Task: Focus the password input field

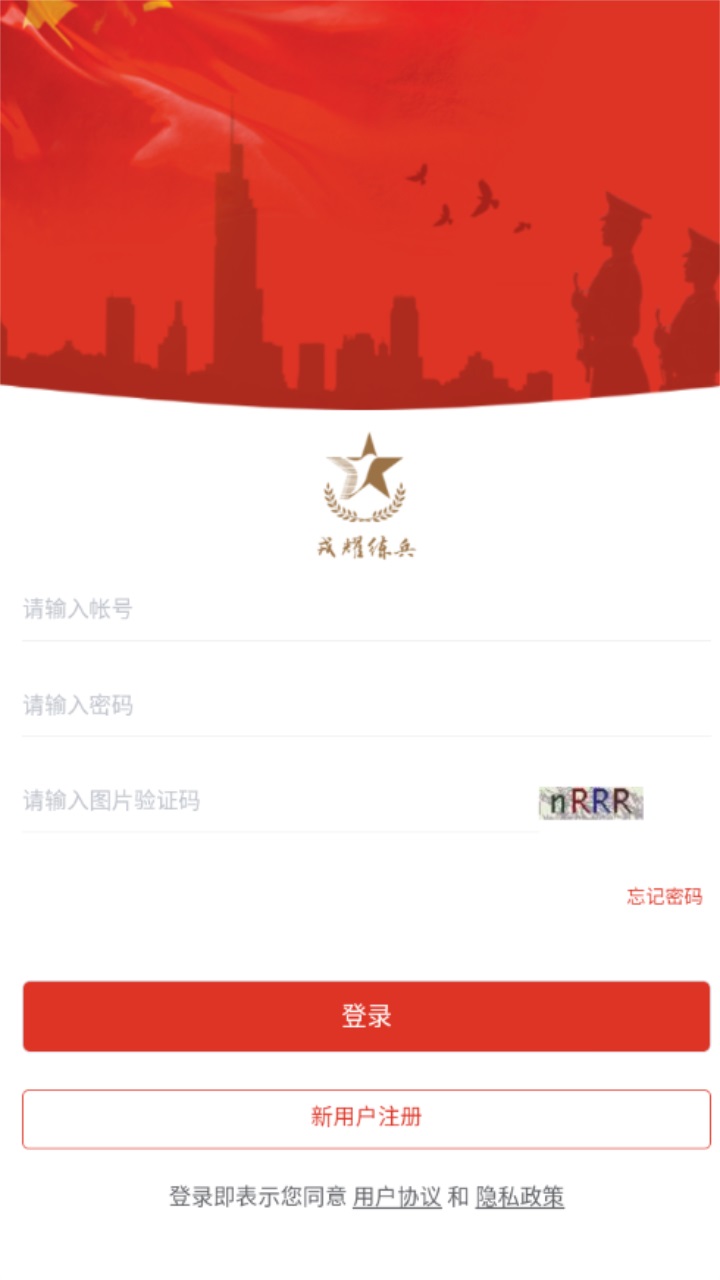Action: click(x=366, y=706)
